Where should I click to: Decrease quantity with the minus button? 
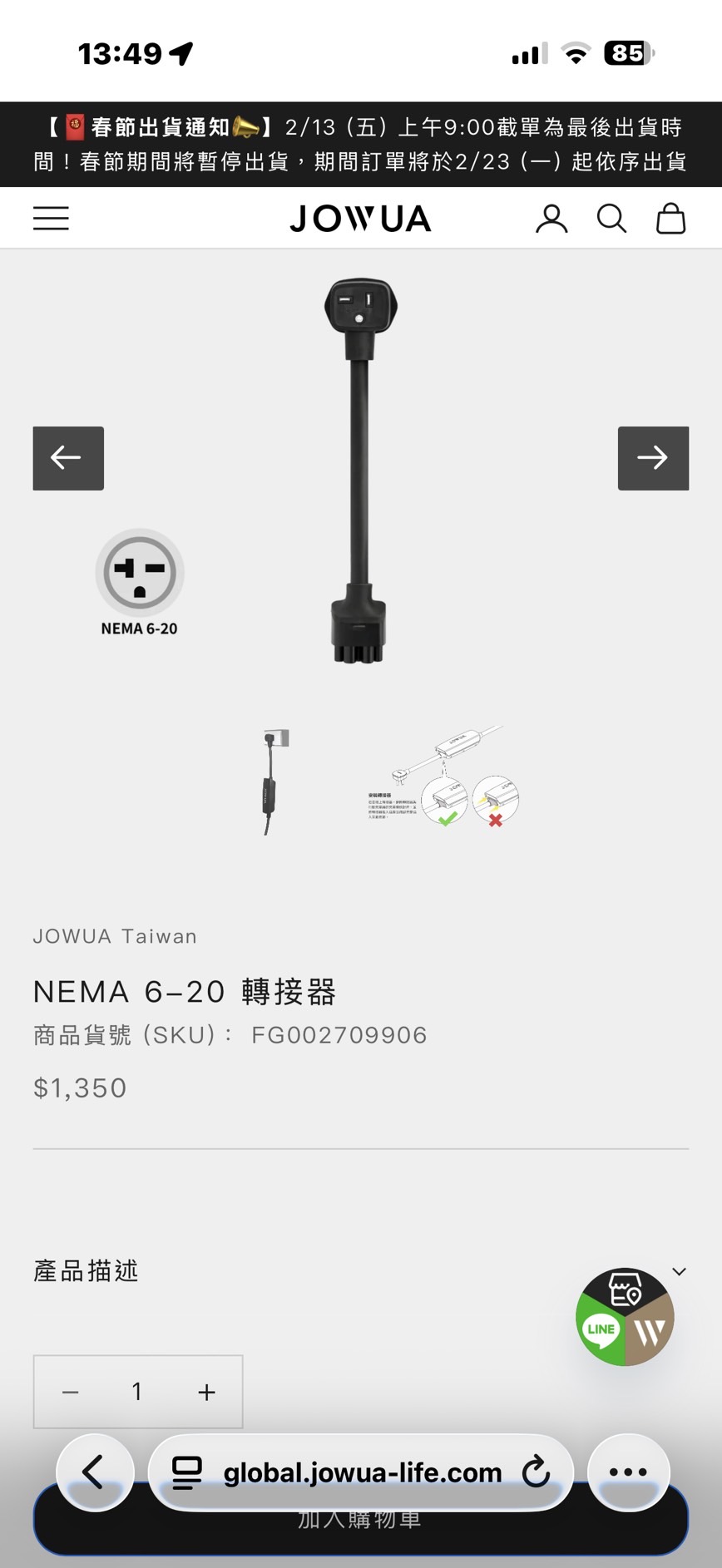tap(71, 1392)
